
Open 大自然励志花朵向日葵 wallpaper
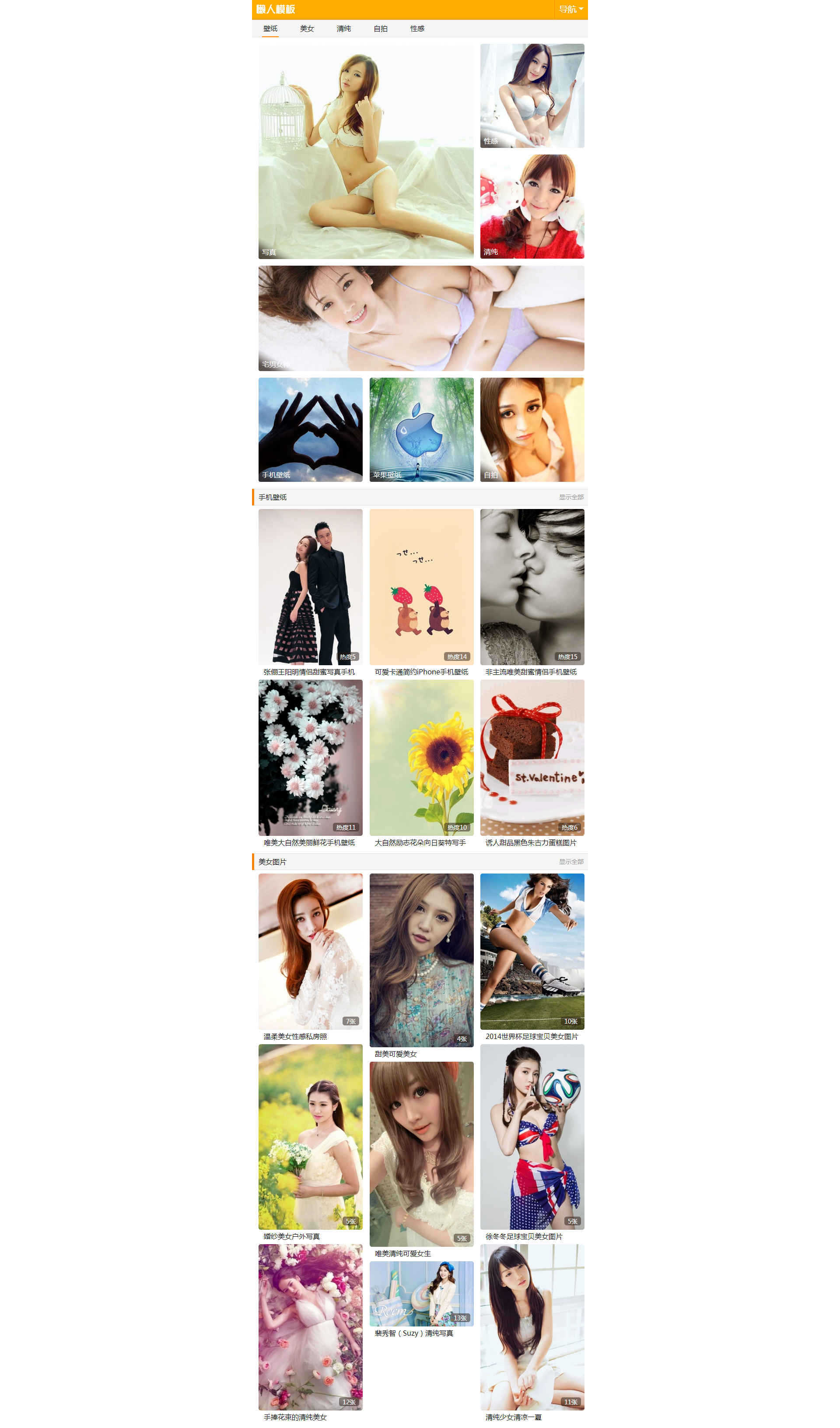[421, 757]
